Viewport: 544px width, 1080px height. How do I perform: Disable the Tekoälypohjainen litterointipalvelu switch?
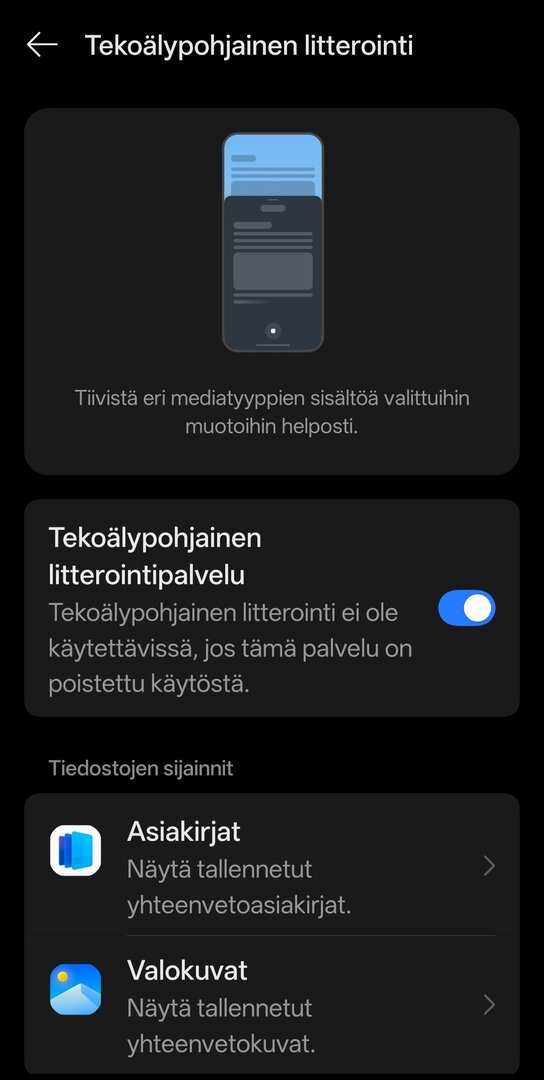point(466,608)
